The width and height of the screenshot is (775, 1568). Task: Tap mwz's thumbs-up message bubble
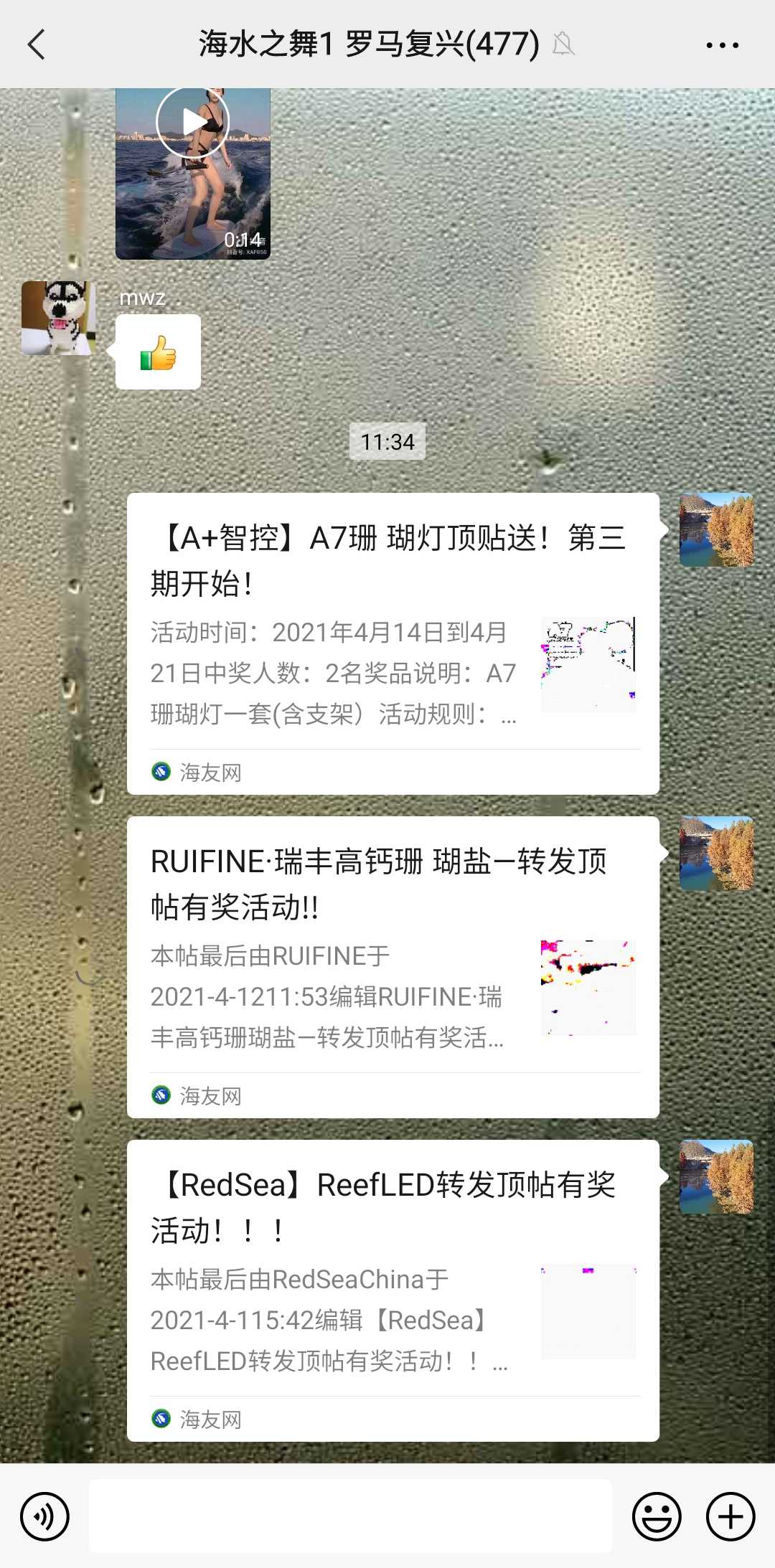[158, 352]
